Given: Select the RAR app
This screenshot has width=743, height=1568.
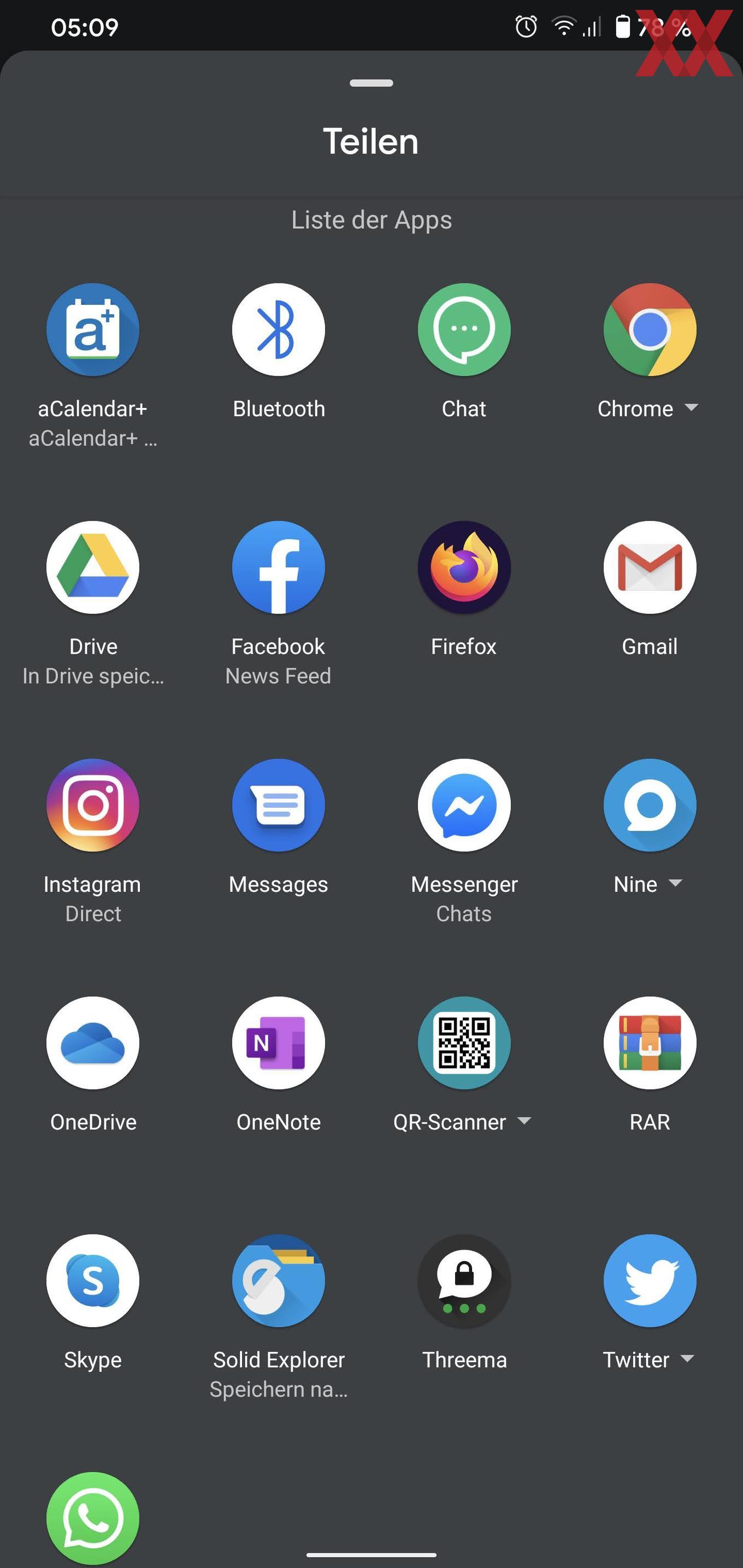Looking at the screenshot, I should pos(650,1043).
